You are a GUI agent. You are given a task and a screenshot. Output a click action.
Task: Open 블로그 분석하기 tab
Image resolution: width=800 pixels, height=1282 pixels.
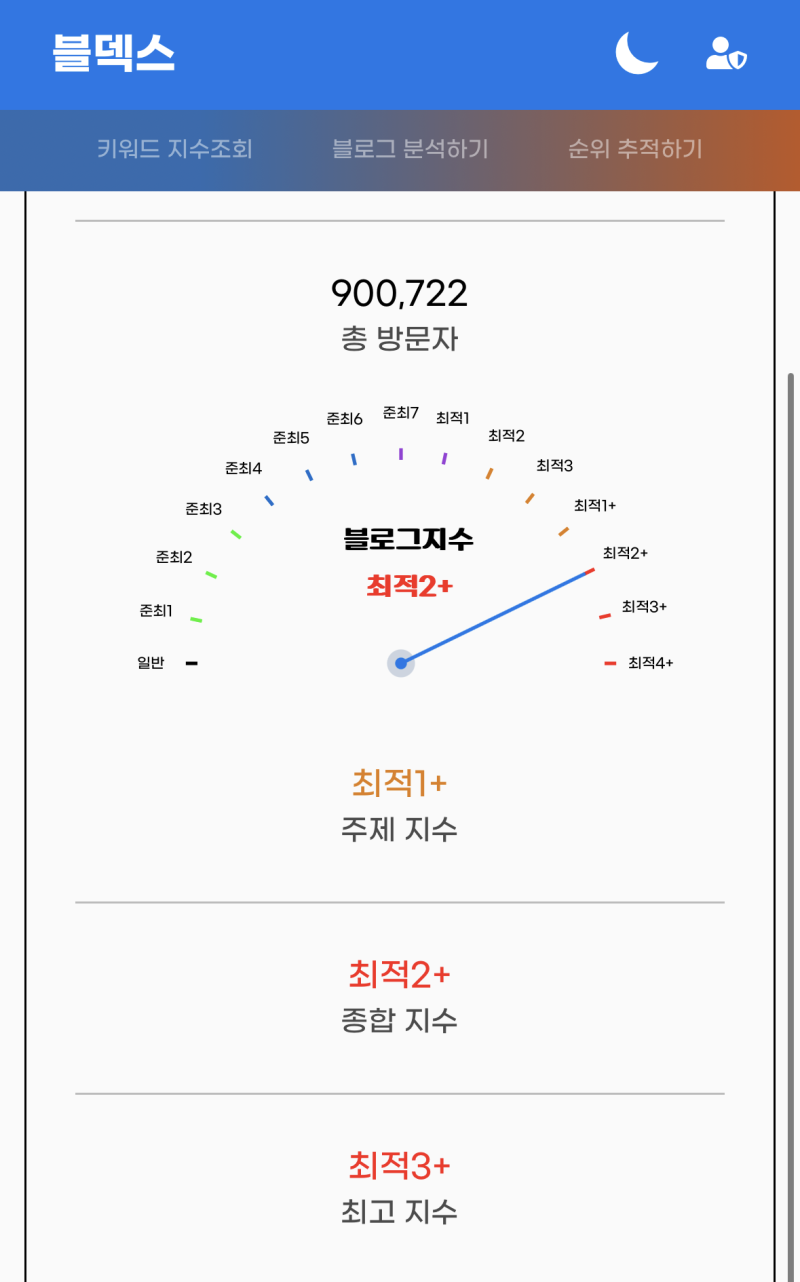[x=410, y=149]
